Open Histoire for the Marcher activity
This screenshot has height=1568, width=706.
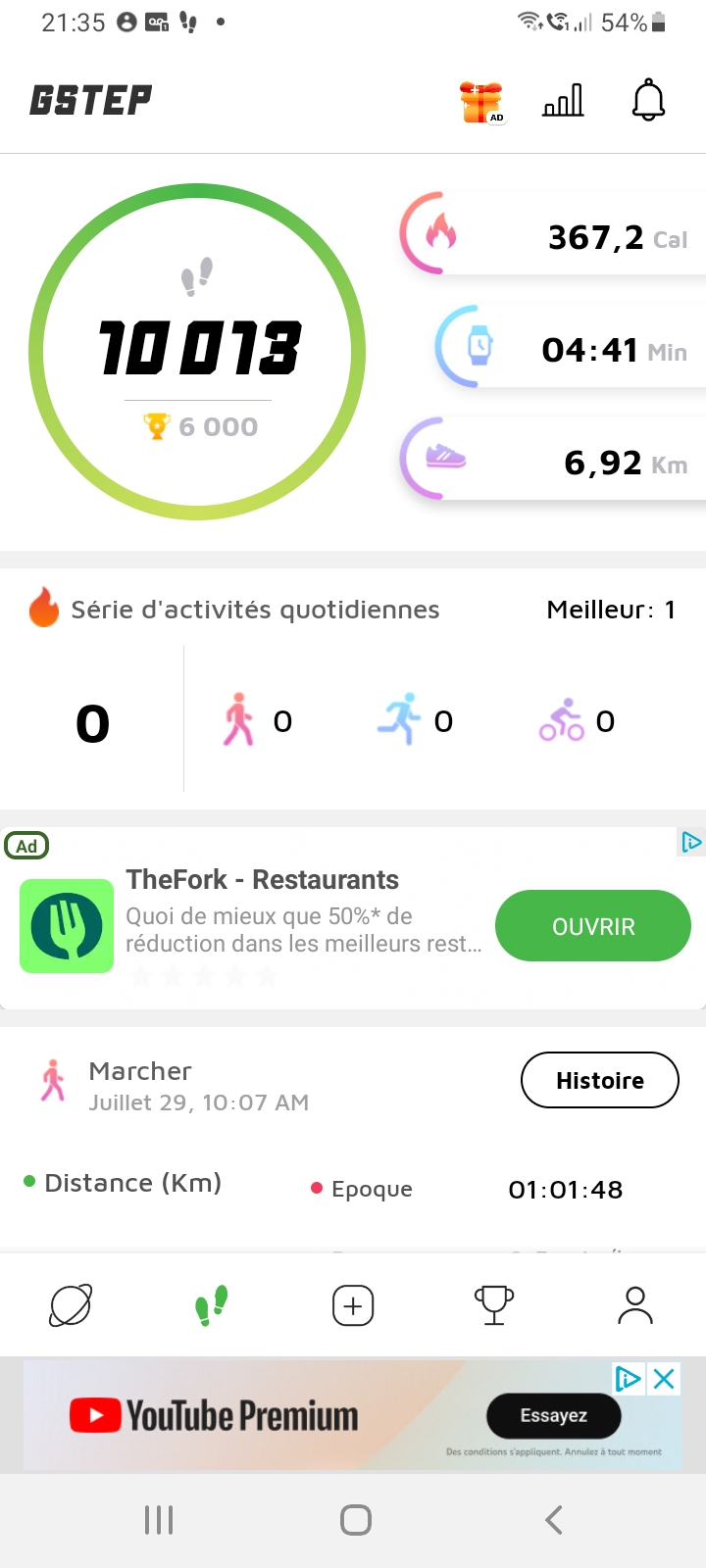pos(600,1080)
